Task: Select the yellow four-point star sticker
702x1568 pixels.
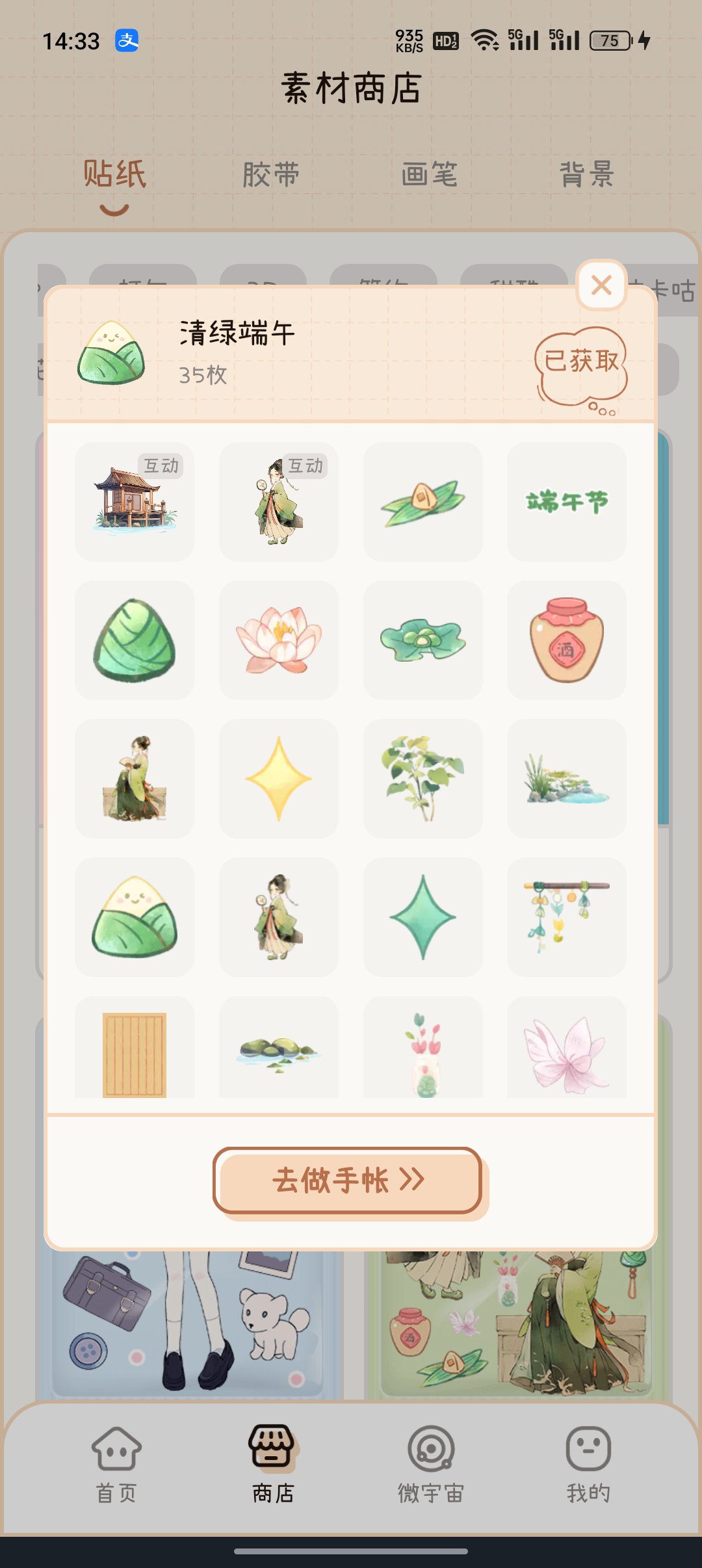Action: point(279,778)
